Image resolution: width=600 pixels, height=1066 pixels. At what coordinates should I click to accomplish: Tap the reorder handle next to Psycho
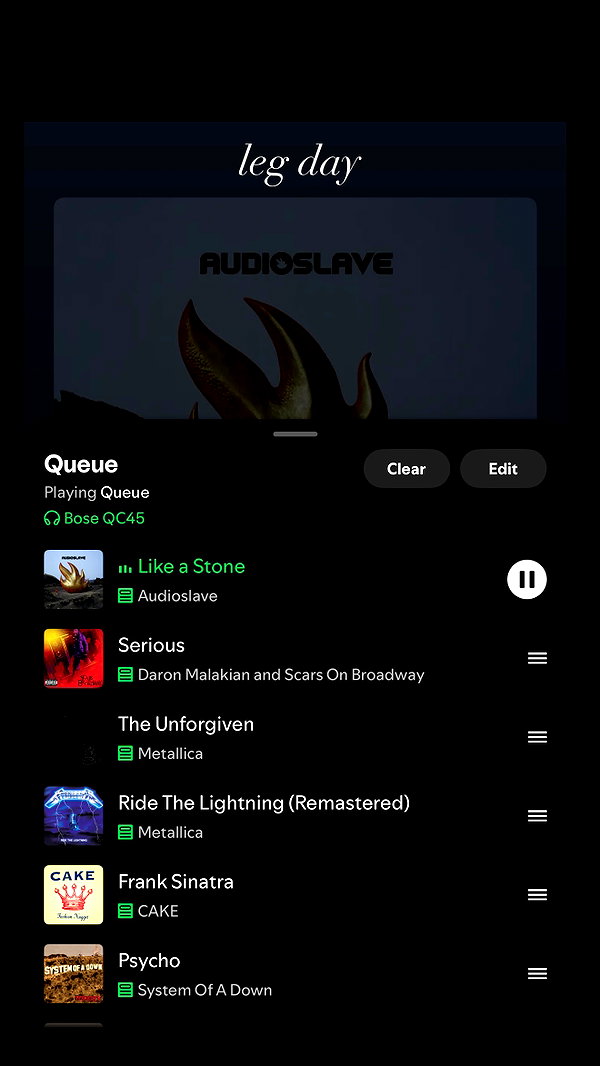click(x=537, y=974)
